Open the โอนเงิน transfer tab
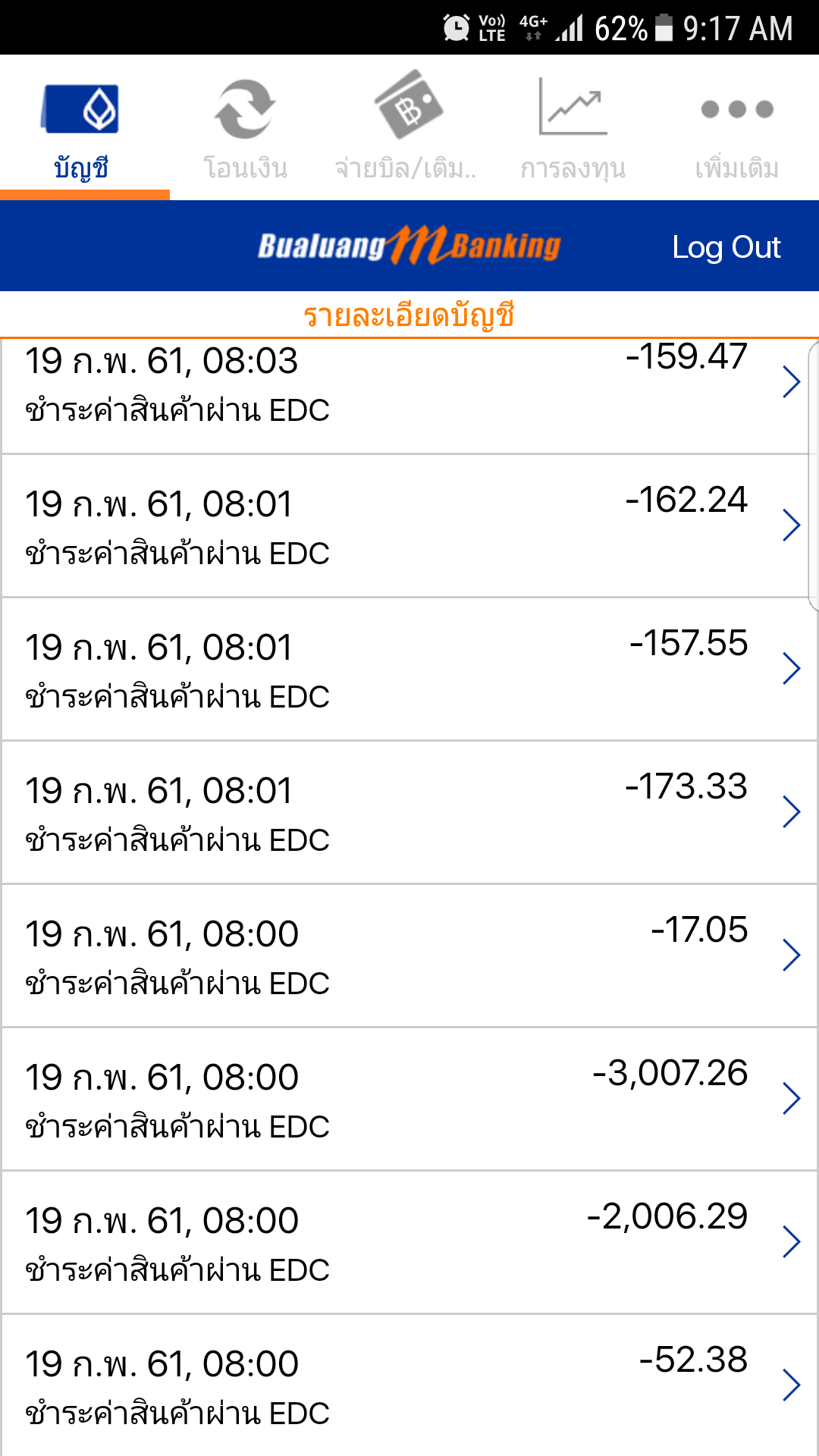 [246, 127]
